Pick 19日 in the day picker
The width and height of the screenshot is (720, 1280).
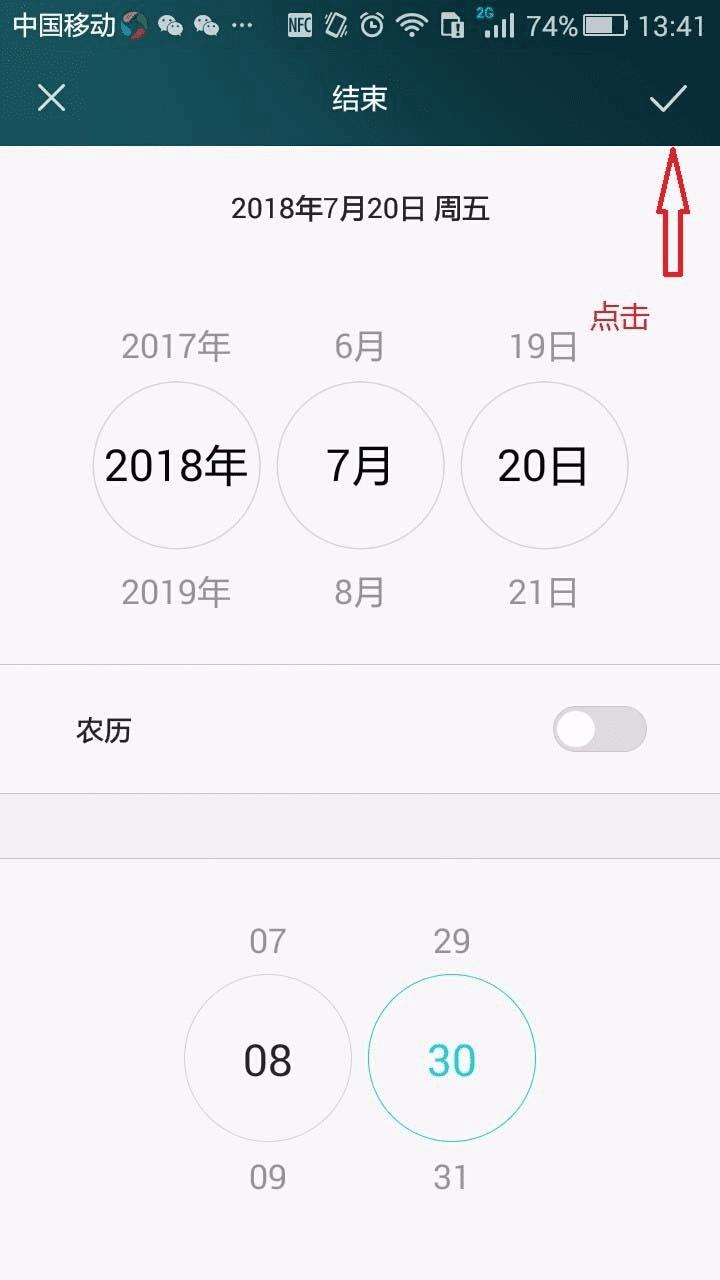543,346
